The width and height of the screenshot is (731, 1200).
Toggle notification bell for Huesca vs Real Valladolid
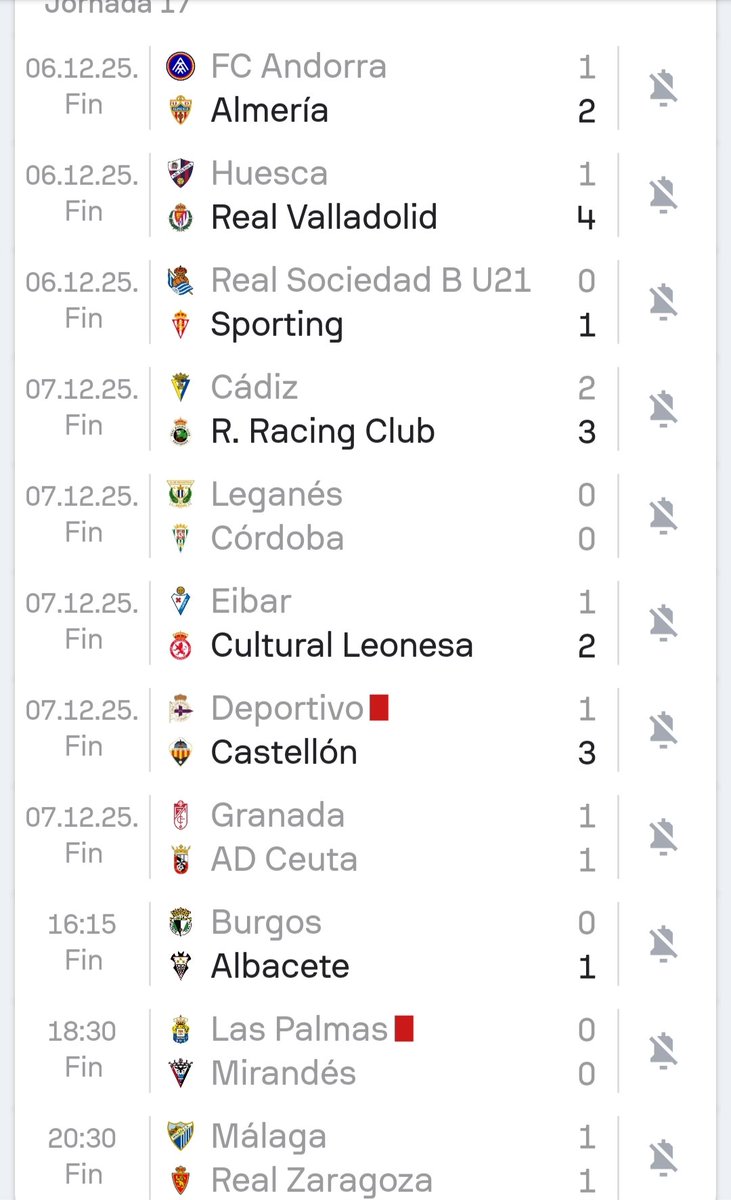[x=663, y=195]
